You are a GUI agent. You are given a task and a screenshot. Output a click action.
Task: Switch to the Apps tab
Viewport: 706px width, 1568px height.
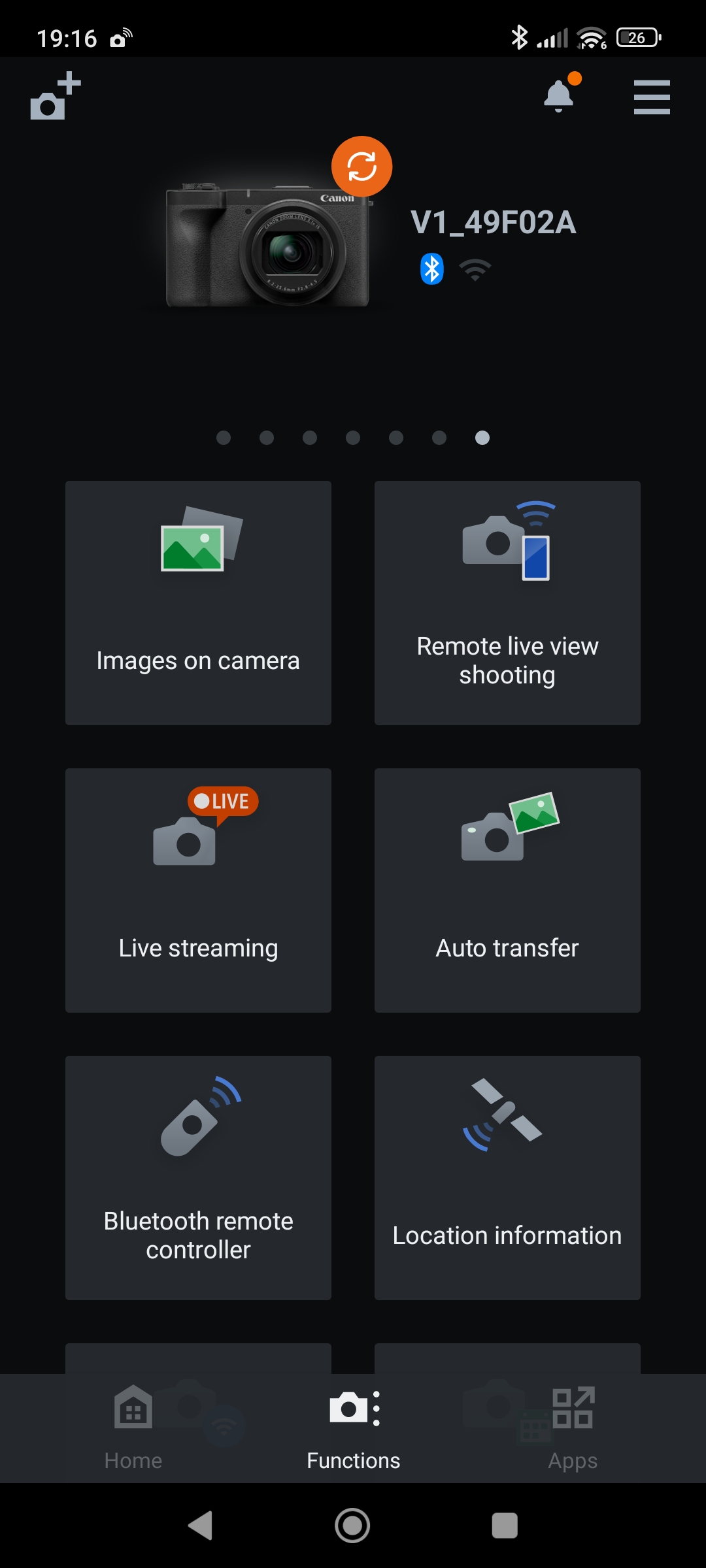click(573, 1428)
